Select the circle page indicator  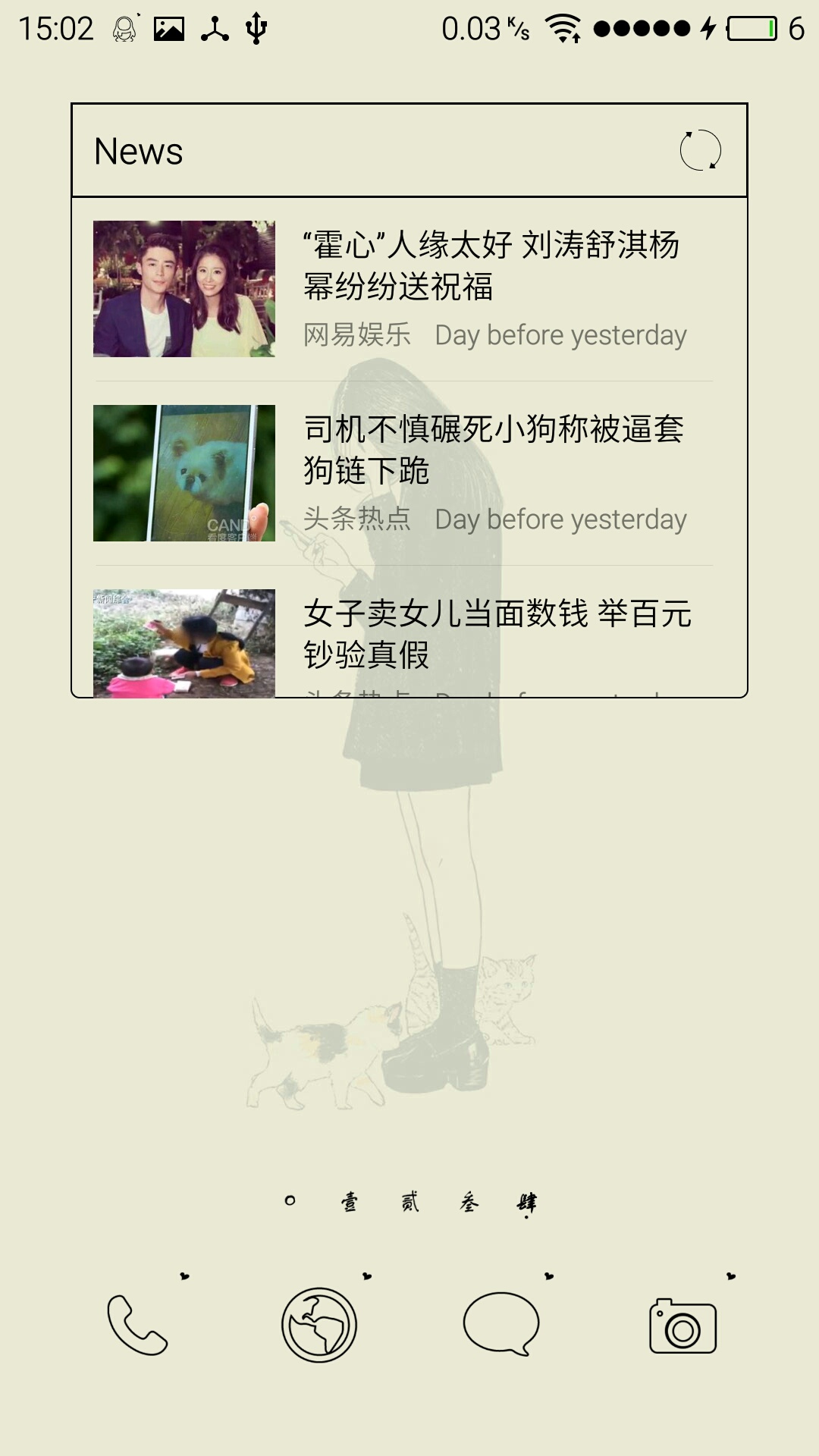290,1200
